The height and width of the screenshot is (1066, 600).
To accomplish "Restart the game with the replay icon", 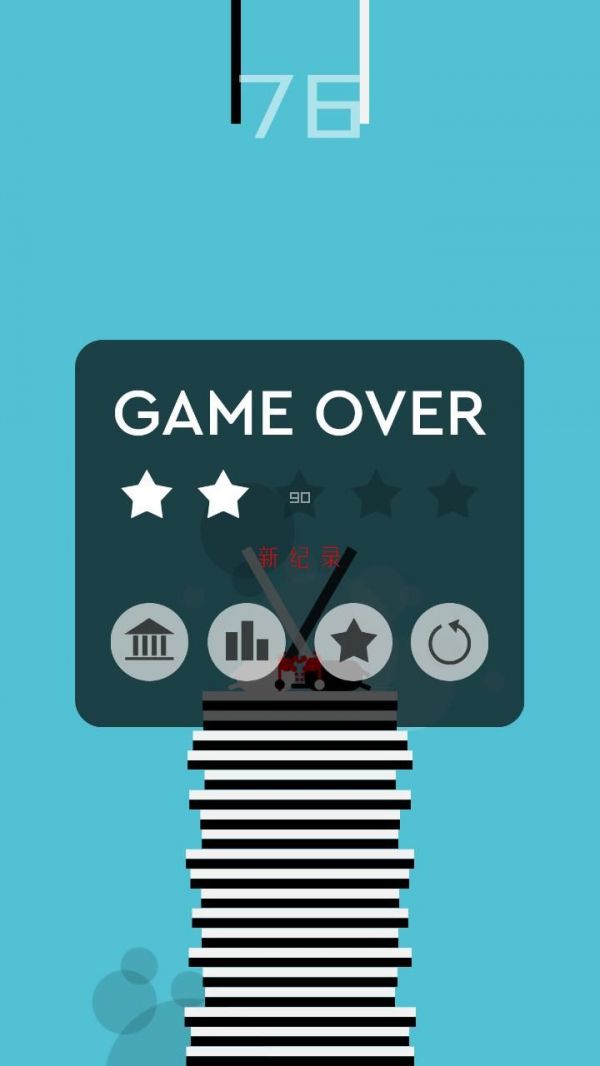I will (450, 642).
